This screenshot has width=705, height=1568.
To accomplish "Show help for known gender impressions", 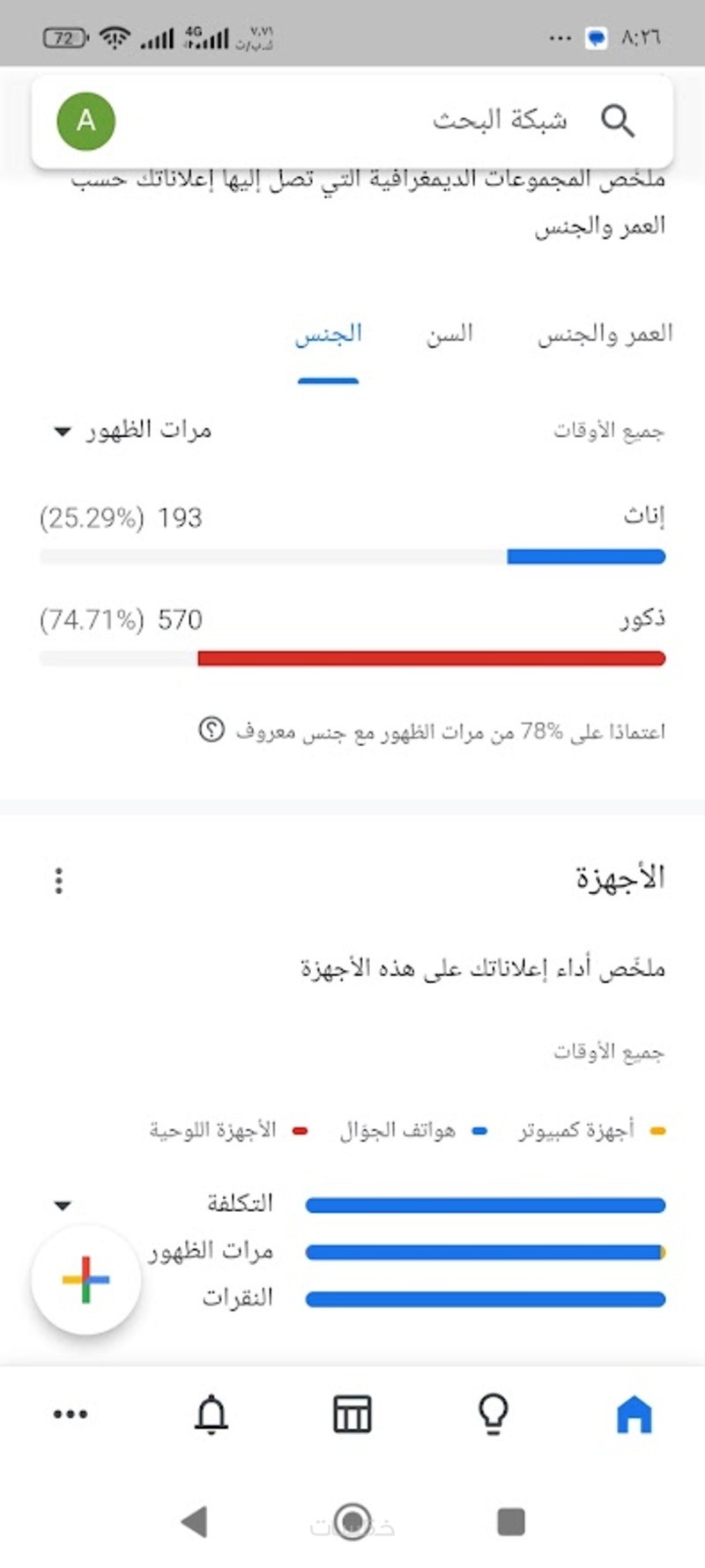I will pos(211,730).
